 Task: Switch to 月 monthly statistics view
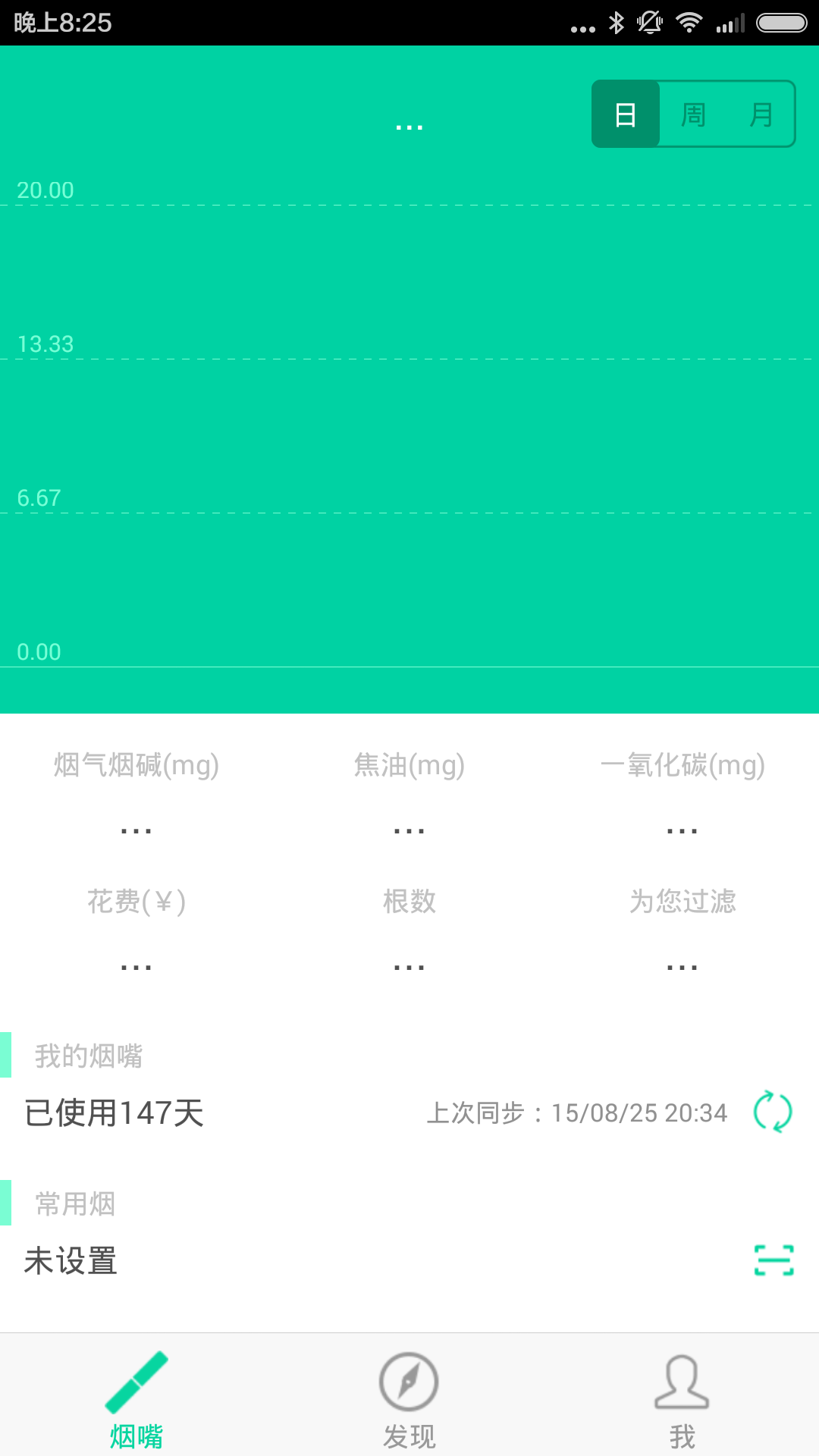(761, 113)
